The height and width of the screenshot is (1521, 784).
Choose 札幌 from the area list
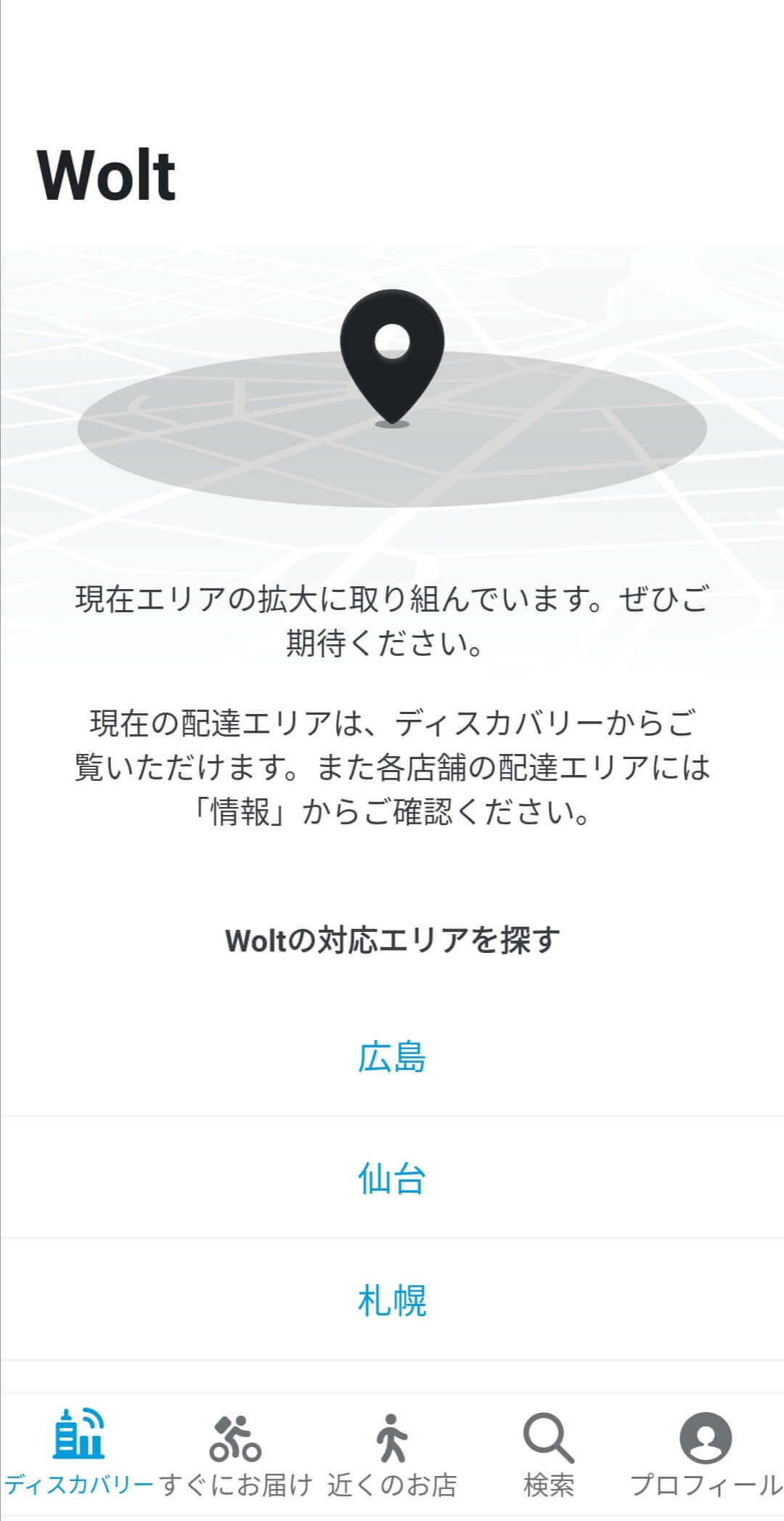pyautogui.click(x=391, y=1300)
